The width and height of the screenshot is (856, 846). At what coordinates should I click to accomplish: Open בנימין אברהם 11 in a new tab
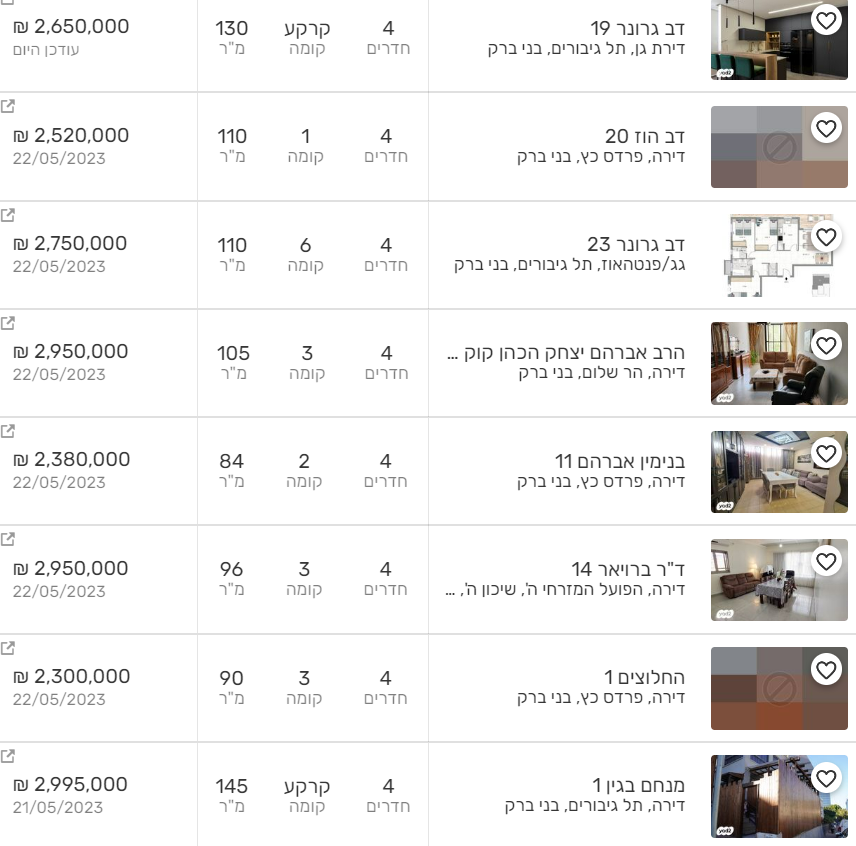[8, 431]
